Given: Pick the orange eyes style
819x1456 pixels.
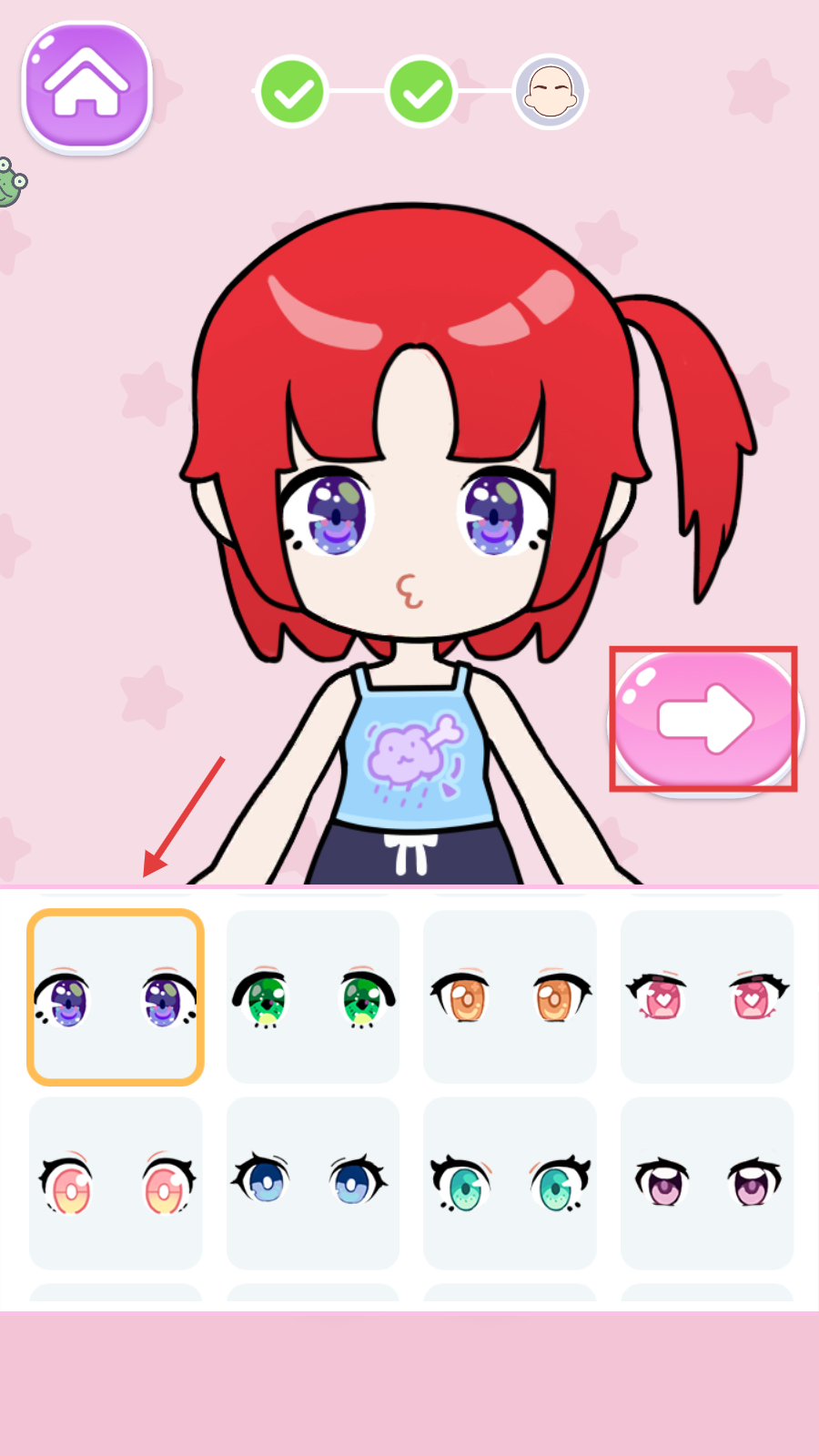Looking at the screenshot, I should click(x=510, y=997).
